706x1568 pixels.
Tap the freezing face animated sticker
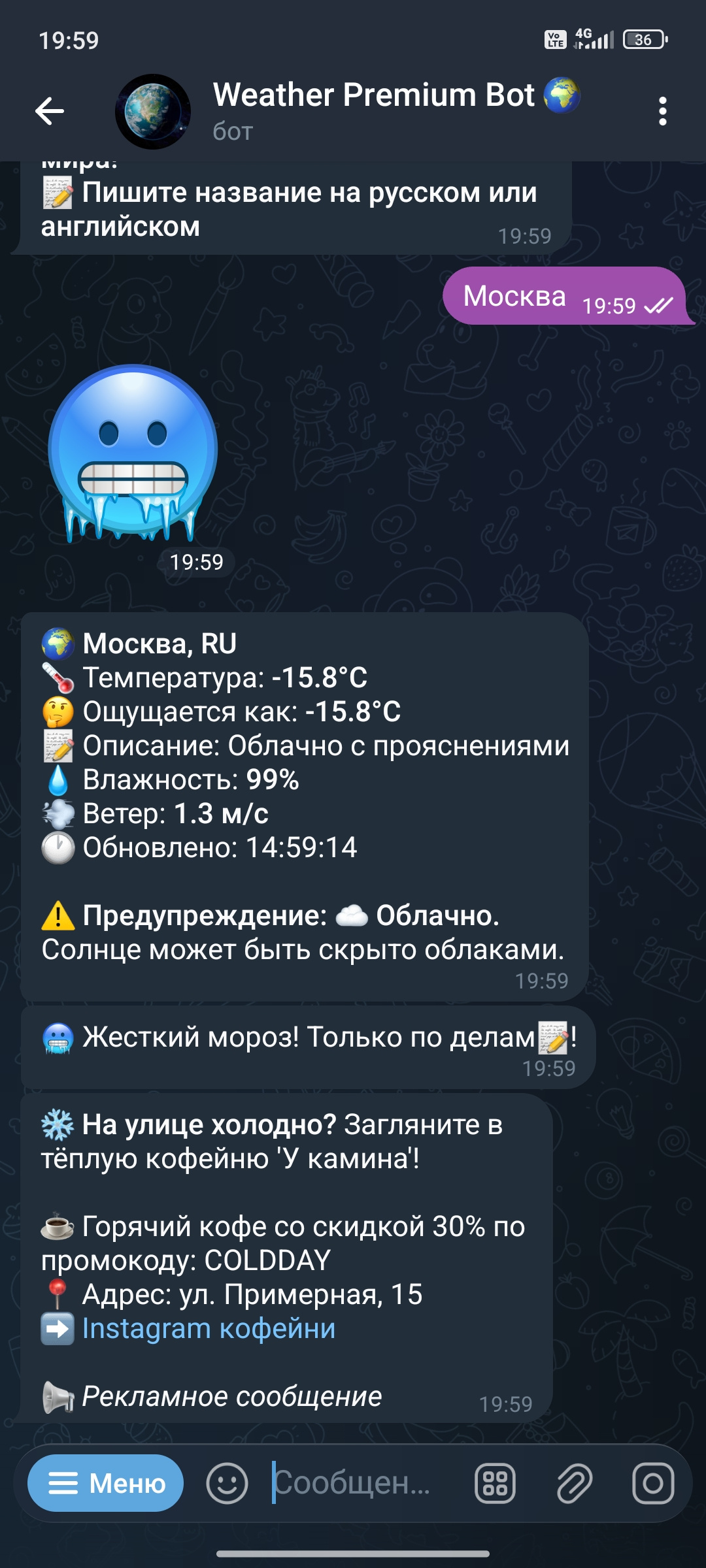coord(133,452)
